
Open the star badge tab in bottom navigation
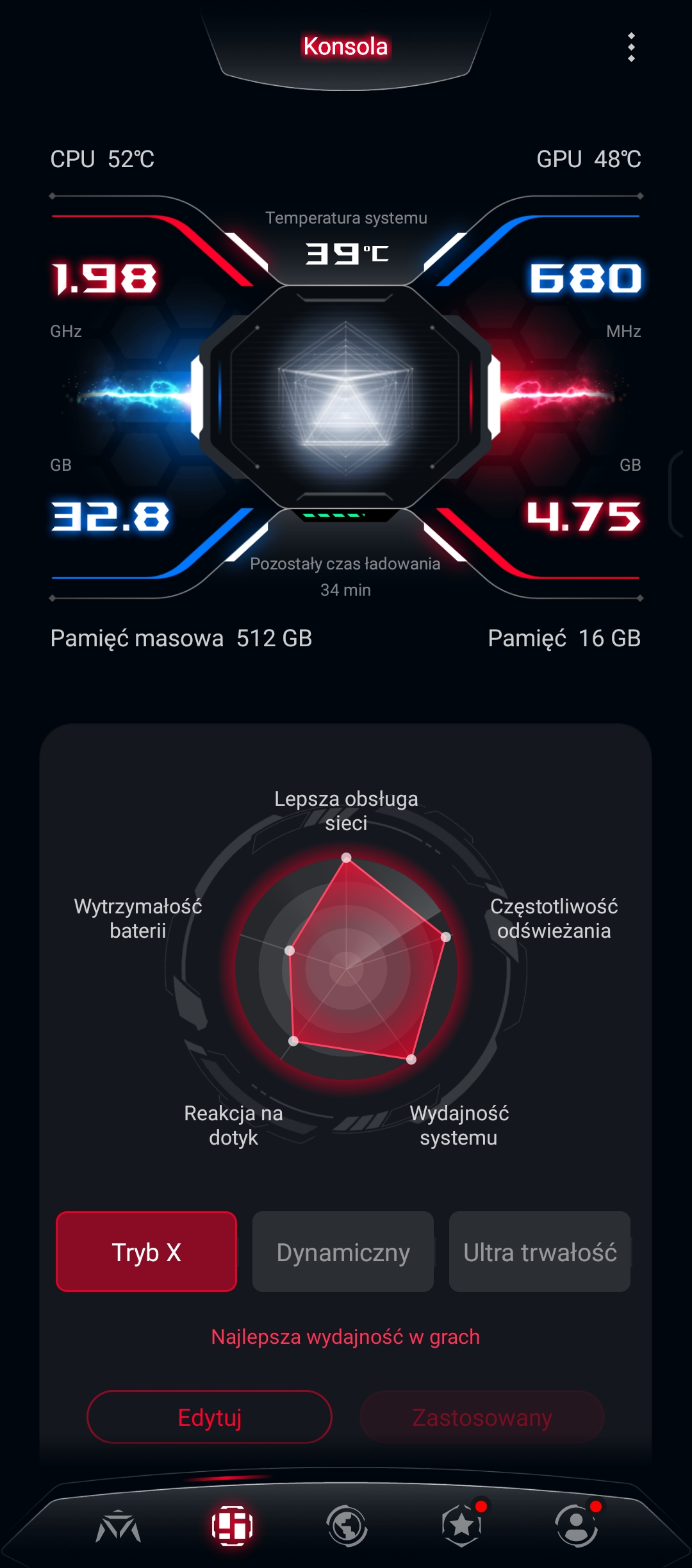(x=462, y=1526)
